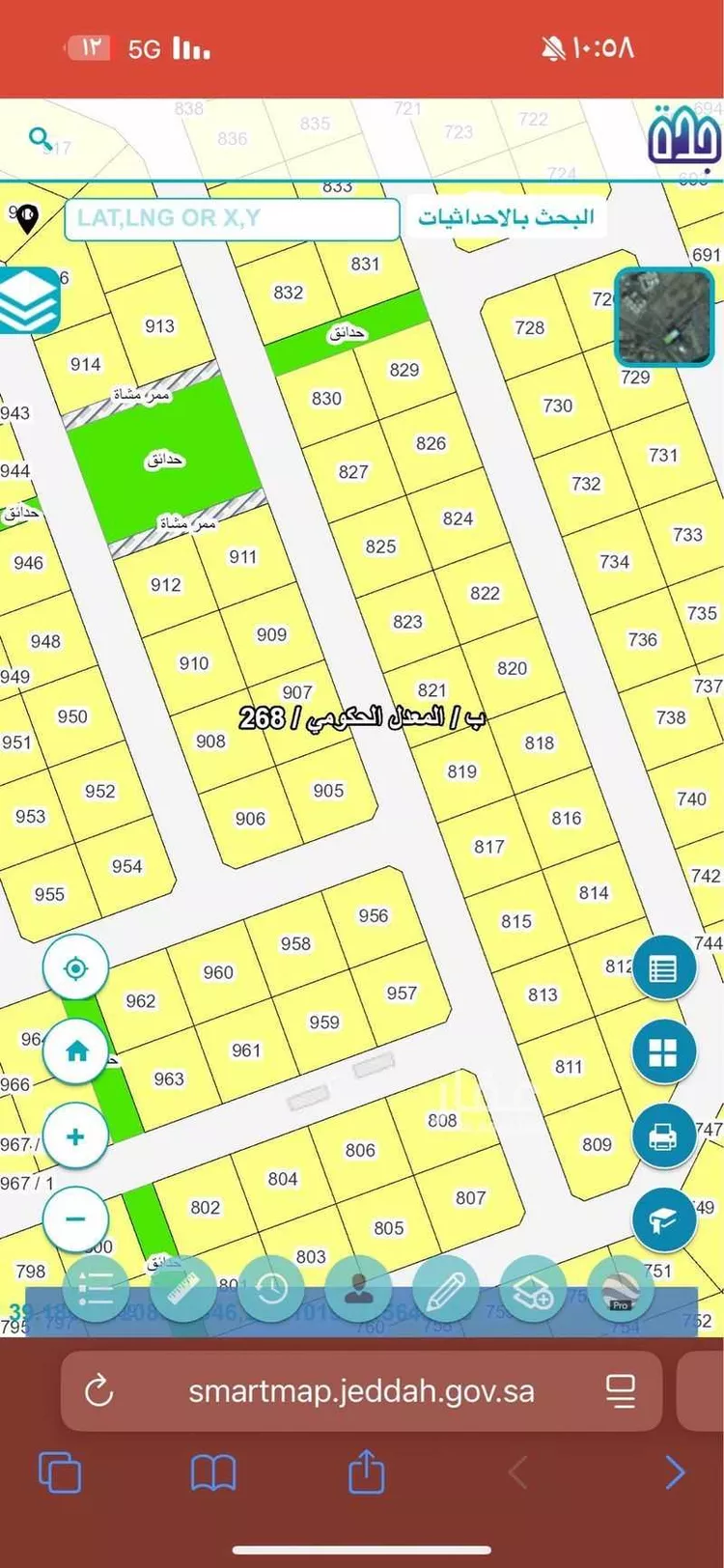Screen dimensions: 724x1568
Task: Return to the map home extent
Action: [x=75, y=1051]
